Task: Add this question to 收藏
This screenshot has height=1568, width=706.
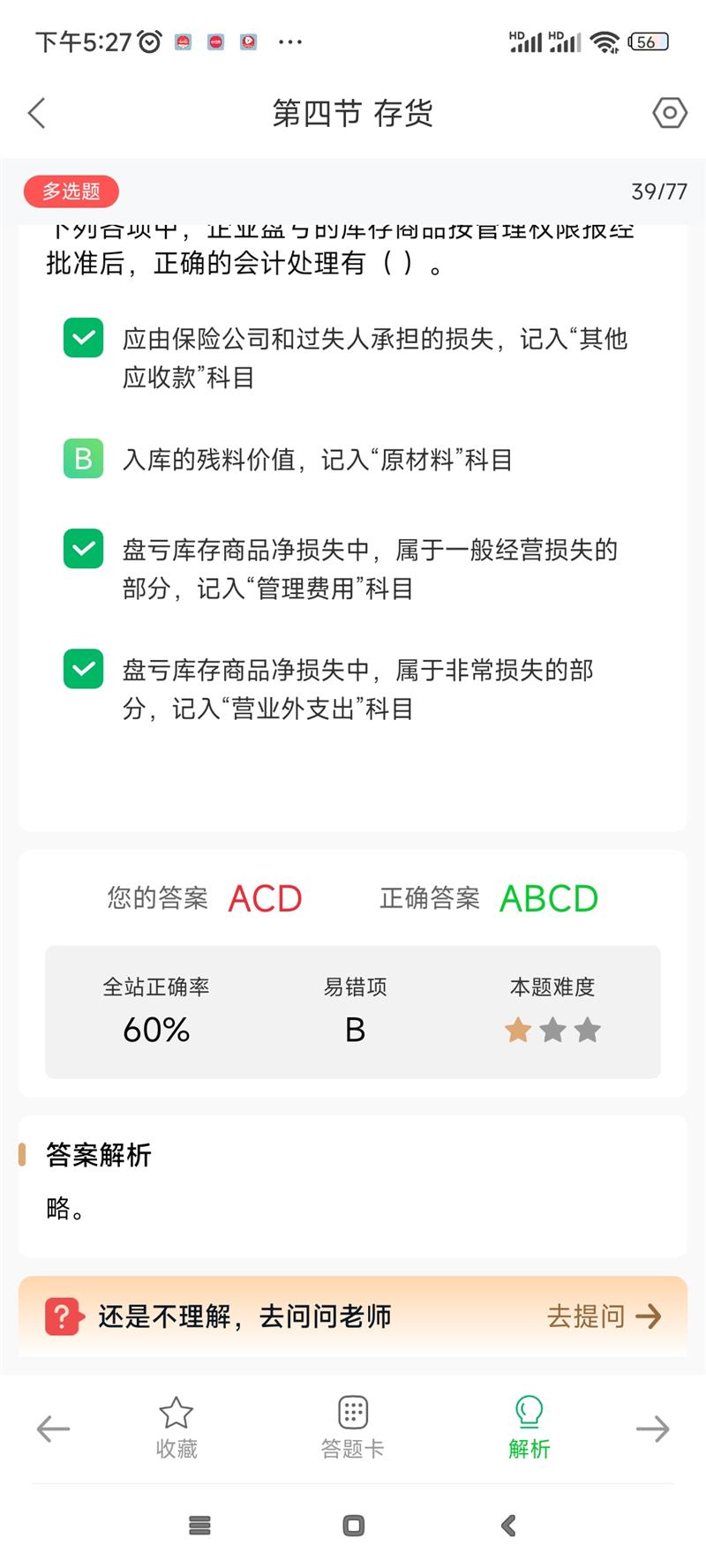Action: [176, 1427]
